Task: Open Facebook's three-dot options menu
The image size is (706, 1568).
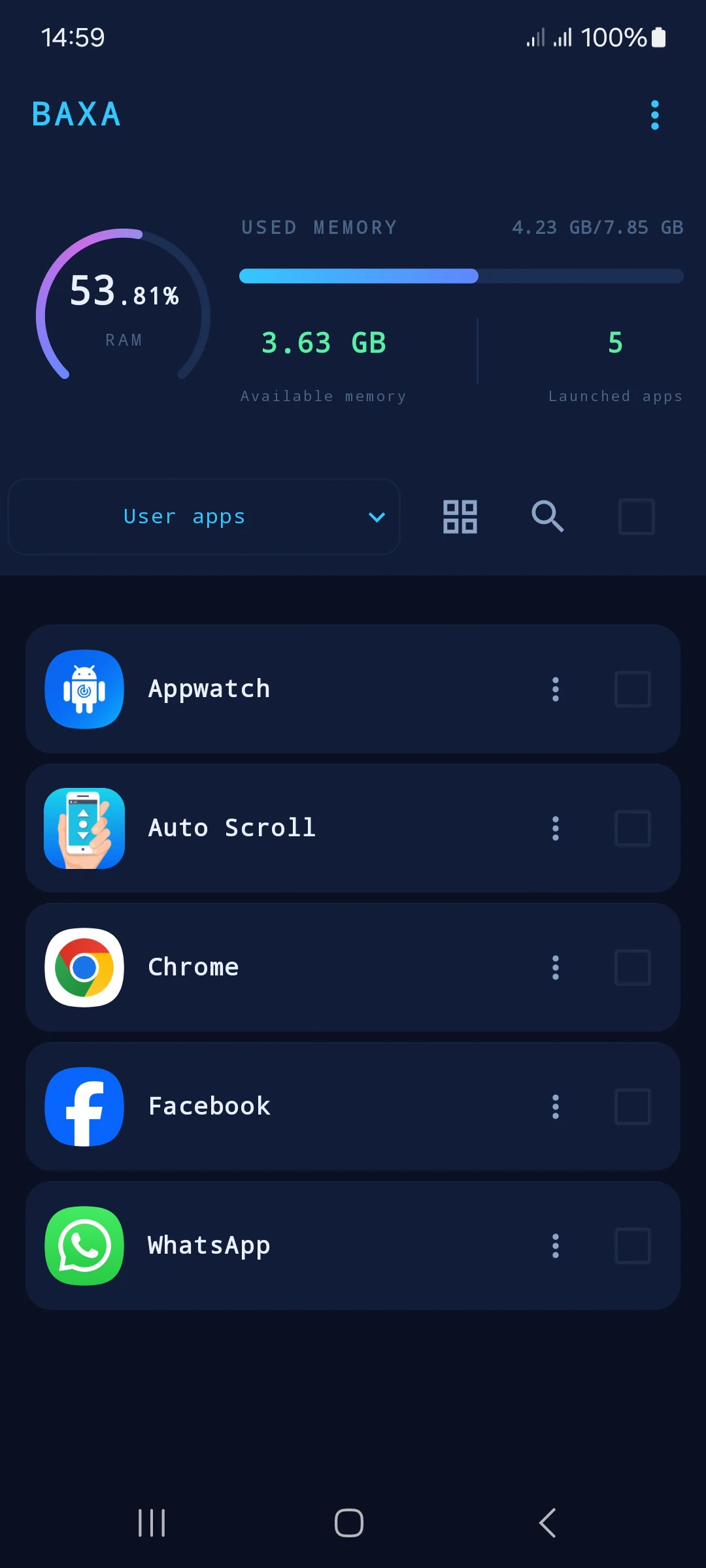Action: [555, 1107]
